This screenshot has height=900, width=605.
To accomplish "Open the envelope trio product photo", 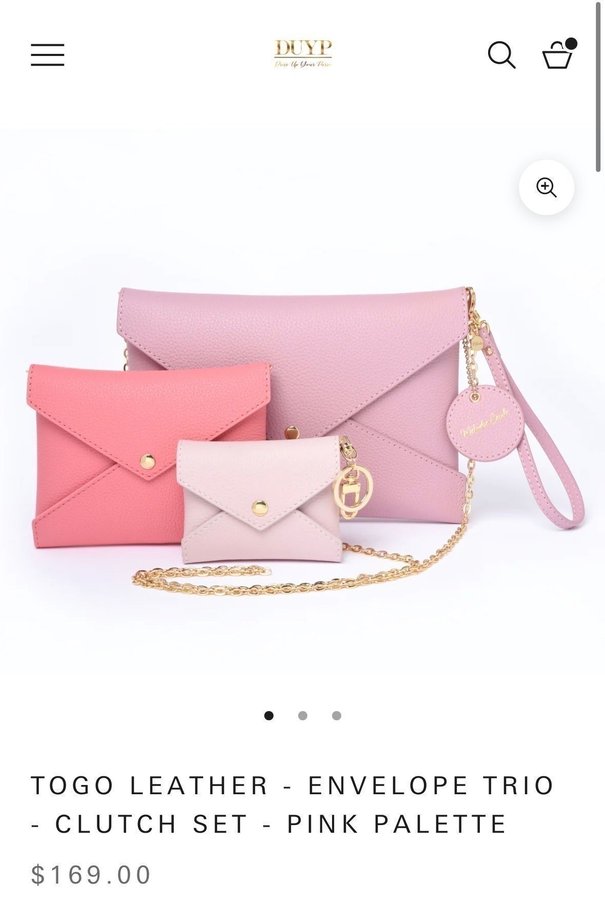I will click(x=300, y=430).
